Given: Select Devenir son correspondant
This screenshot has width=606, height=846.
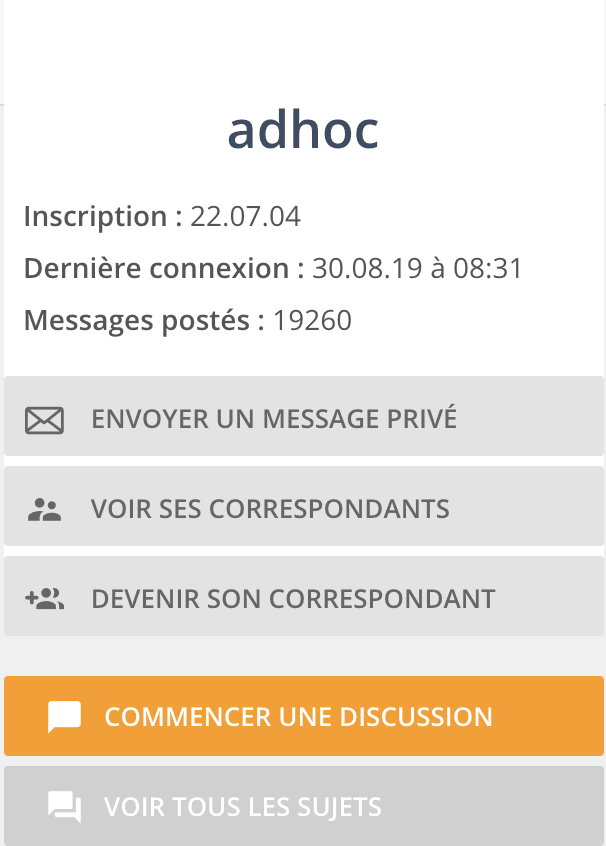Looking at the screenshot, I should [303, 598].
